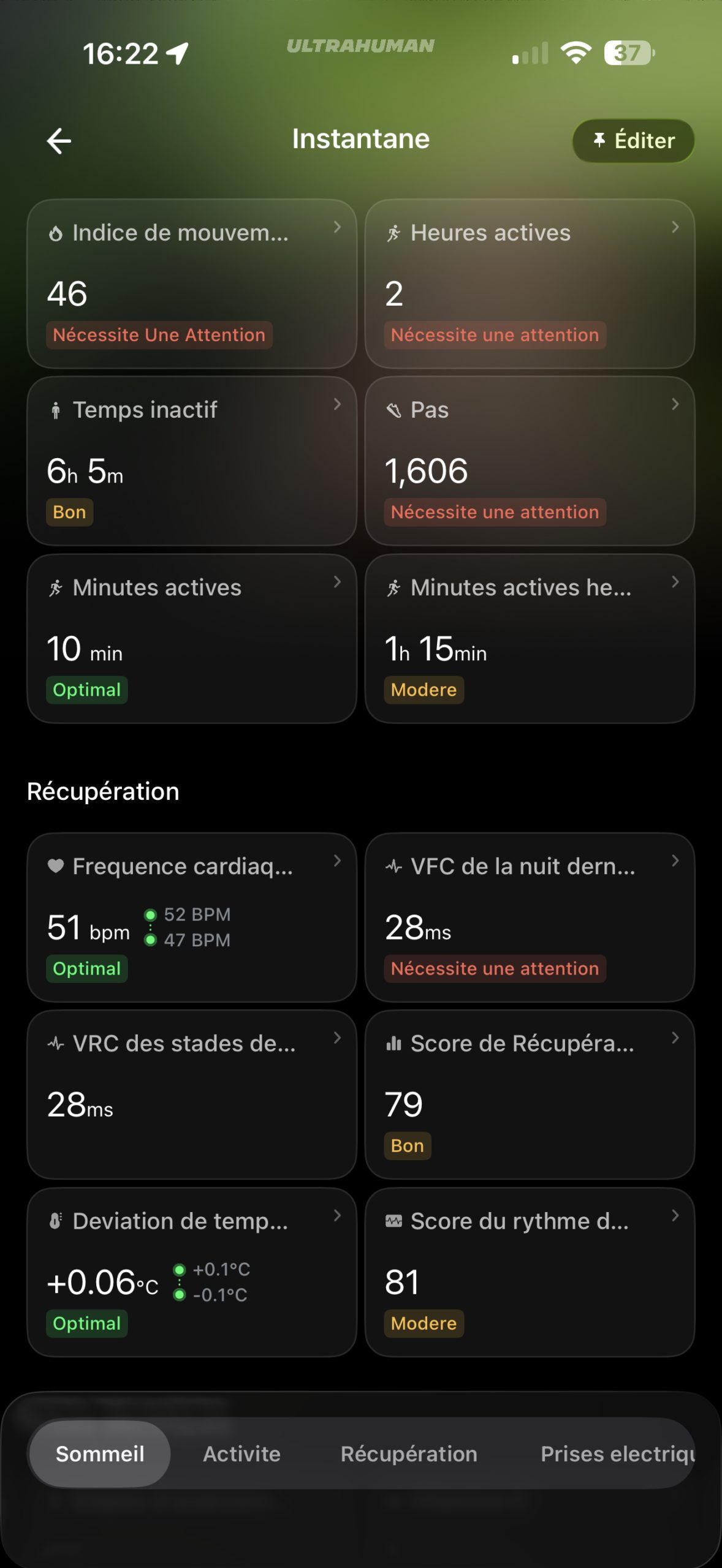Screen dimensions: 722x1568
Task: Open the Pas steps card
Action: pos(530,461)
